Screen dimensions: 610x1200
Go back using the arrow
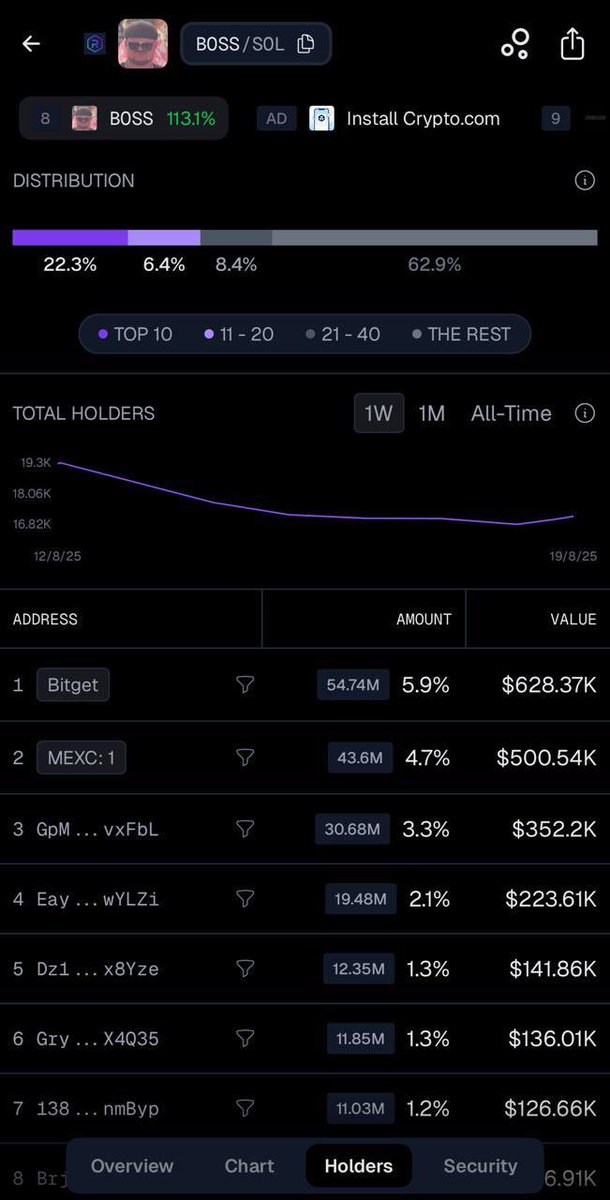point(31,44)
